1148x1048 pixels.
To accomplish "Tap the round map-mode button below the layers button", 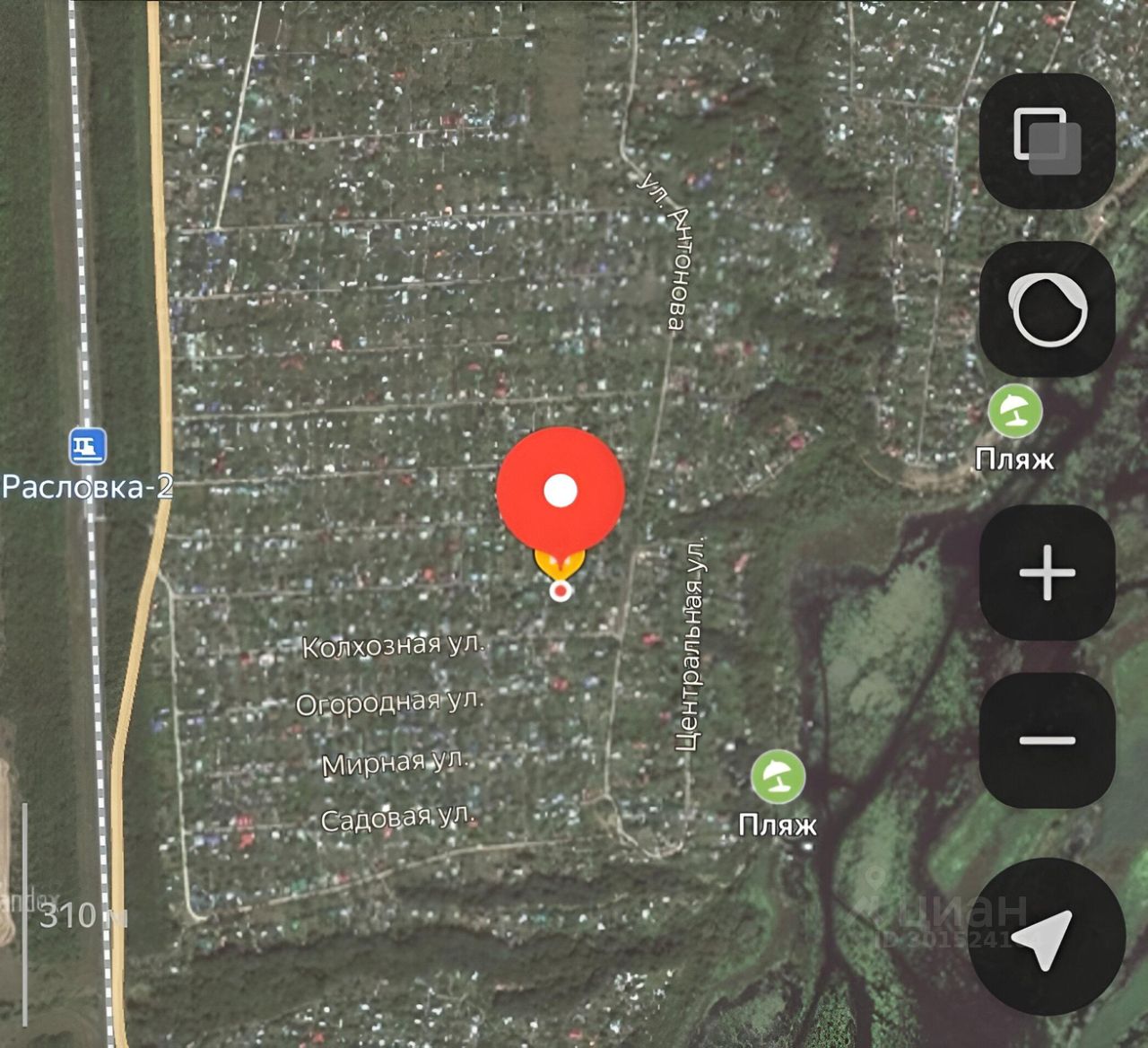I will 1047,310.
